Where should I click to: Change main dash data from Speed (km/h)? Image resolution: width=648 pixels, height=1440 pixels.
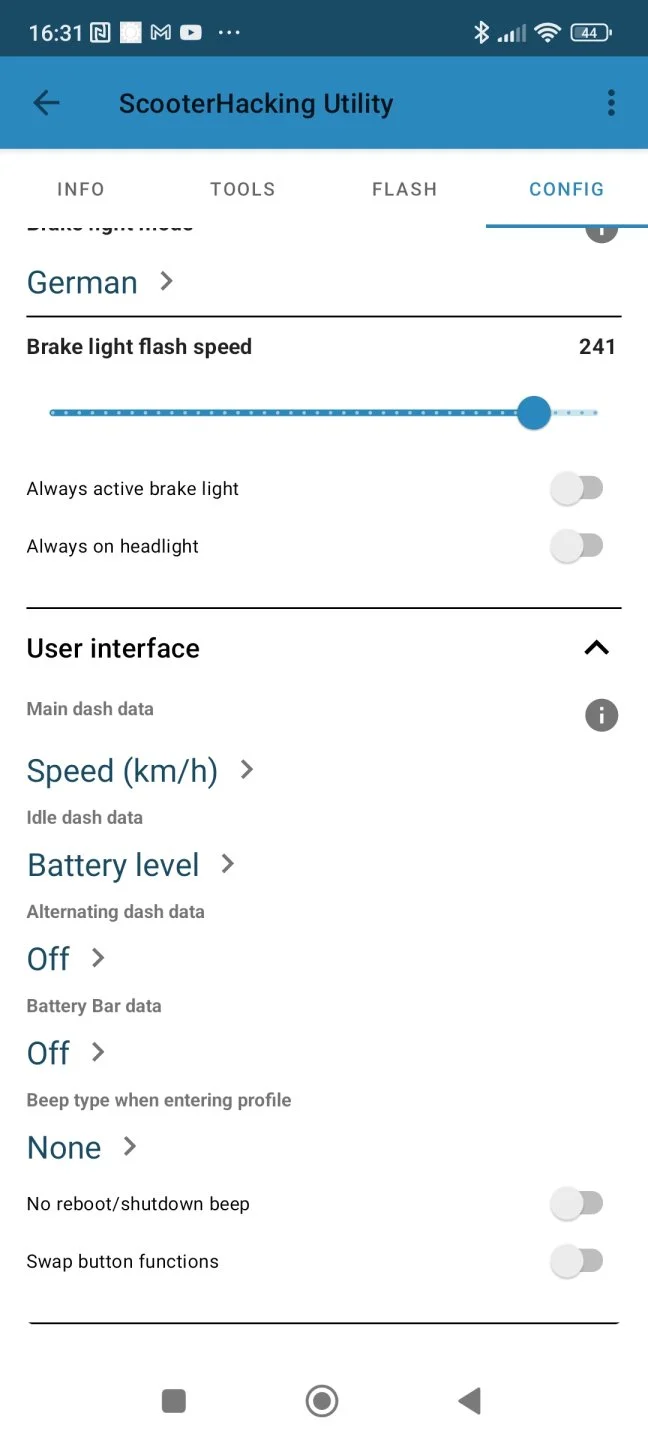(140, 771)
